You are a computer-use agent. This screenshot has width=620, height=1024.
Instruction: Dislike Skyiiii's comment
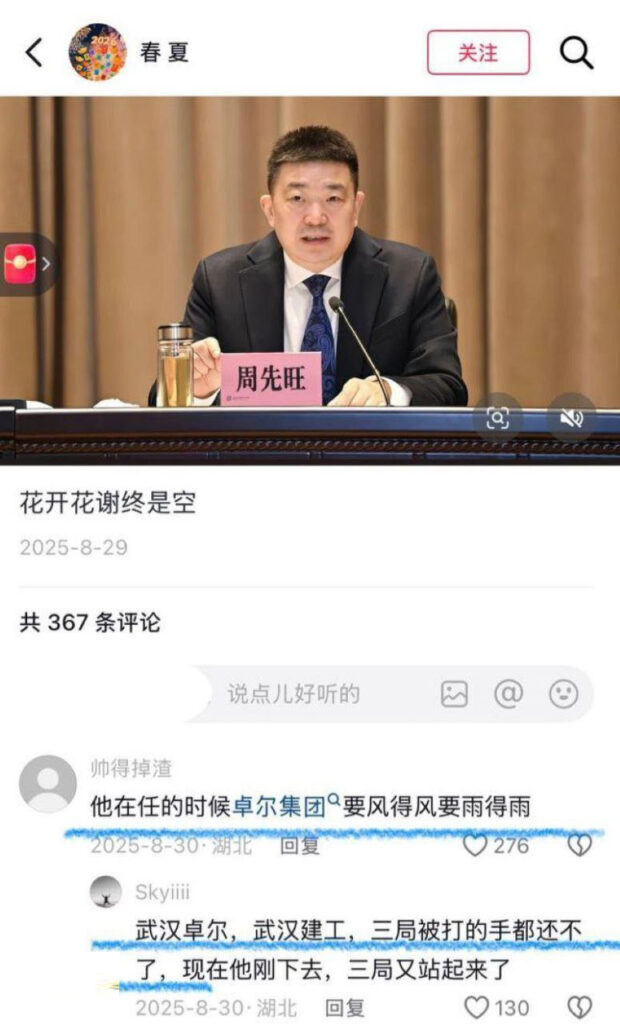click(x=579, y=1007)
